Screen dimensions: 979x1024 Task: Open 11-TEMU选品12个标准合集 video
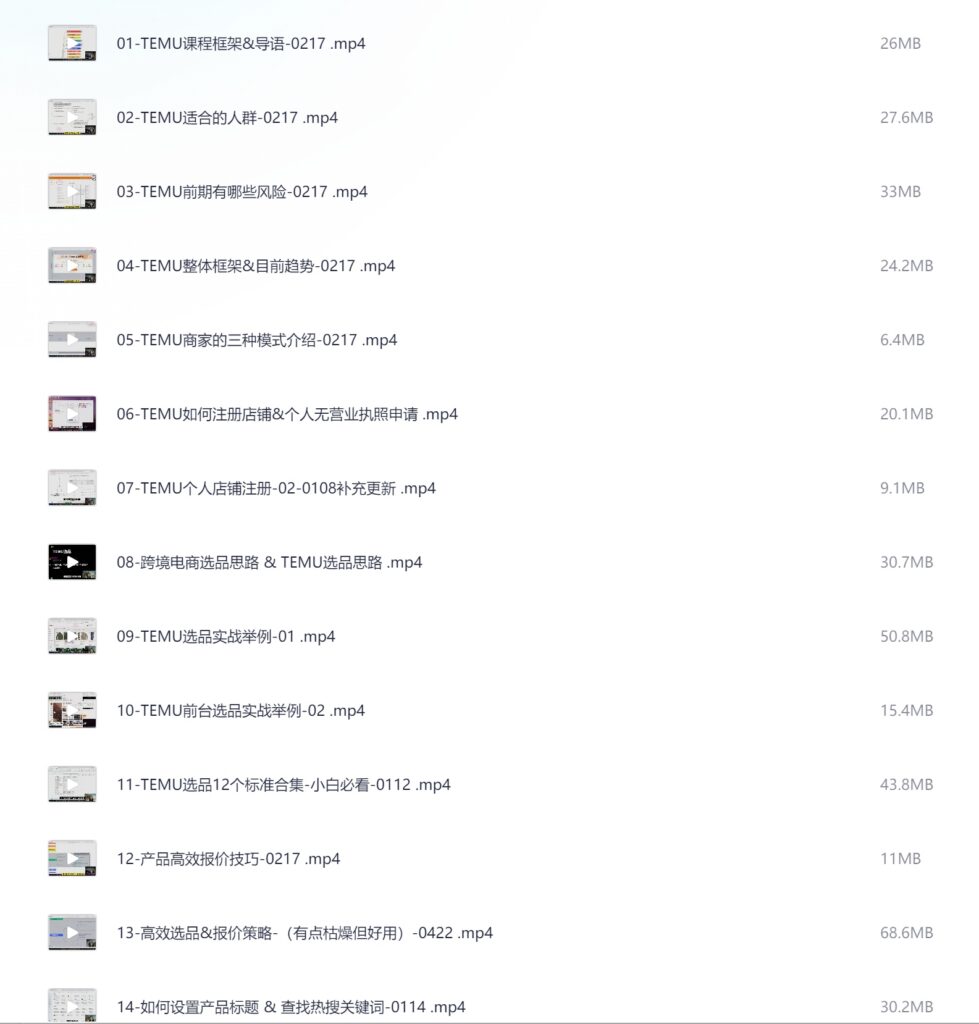[x=283, y=785]
